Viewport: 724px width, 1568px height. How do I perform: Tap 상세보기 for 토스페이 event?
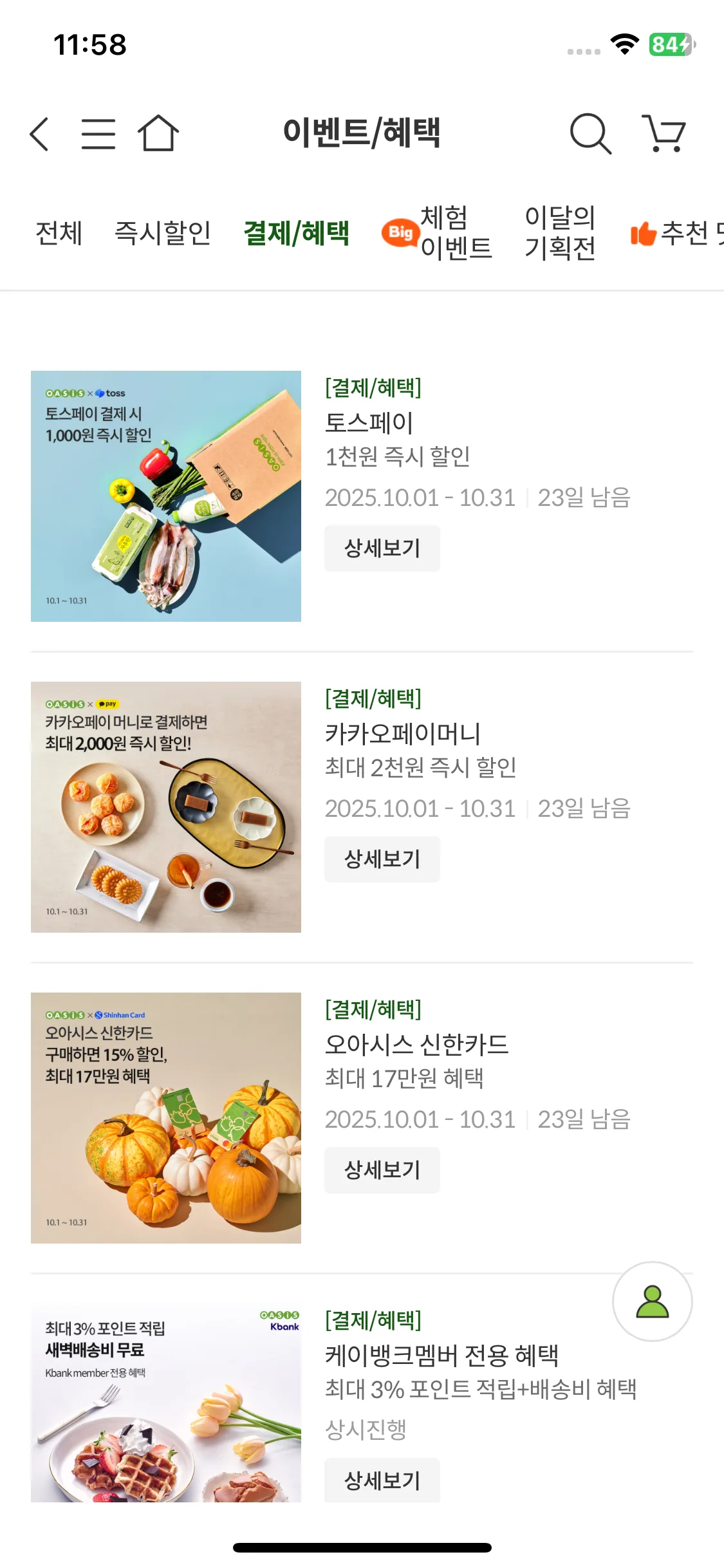[382, 548]
